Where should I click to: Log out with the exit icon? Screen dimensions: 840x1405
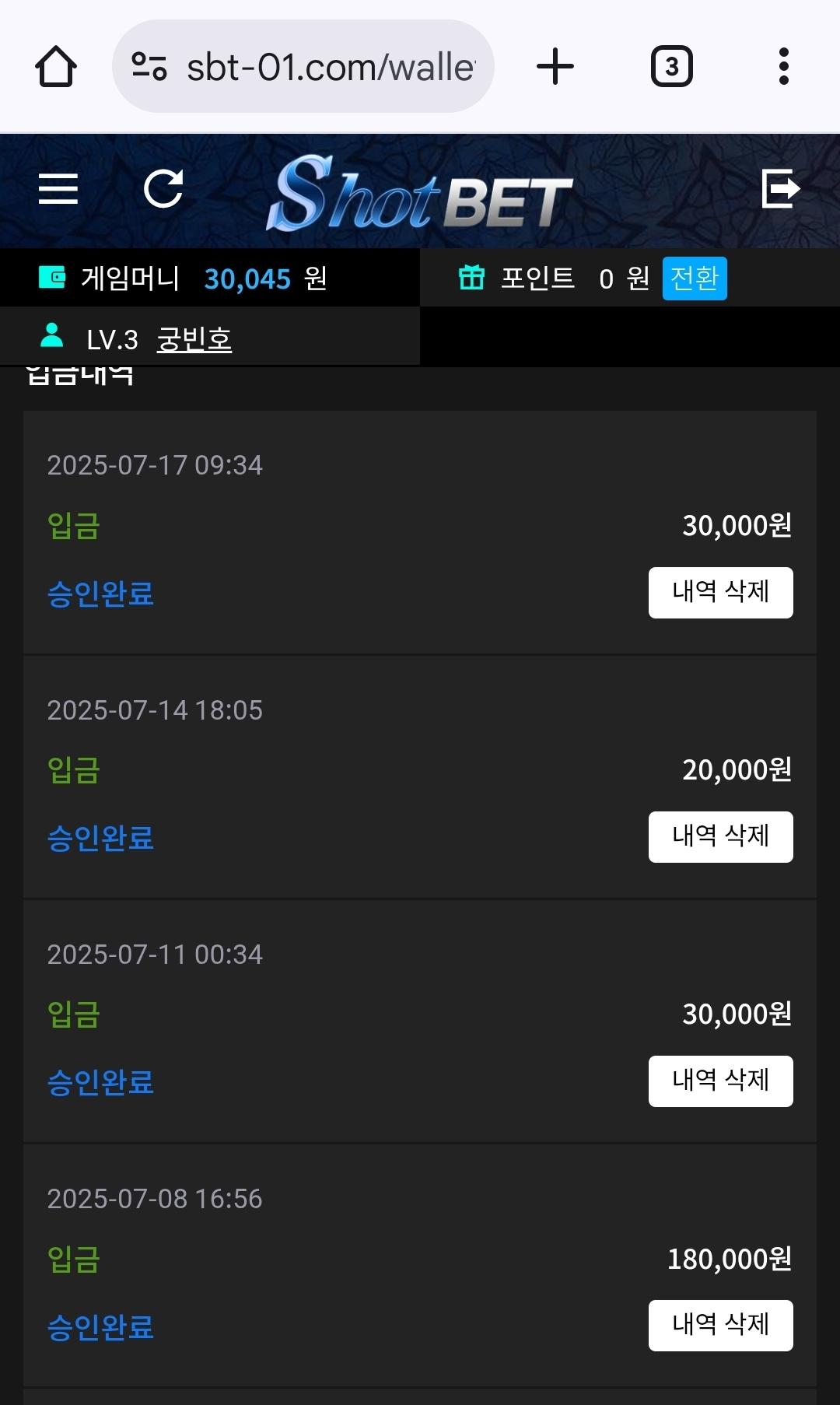click(780, 189)
